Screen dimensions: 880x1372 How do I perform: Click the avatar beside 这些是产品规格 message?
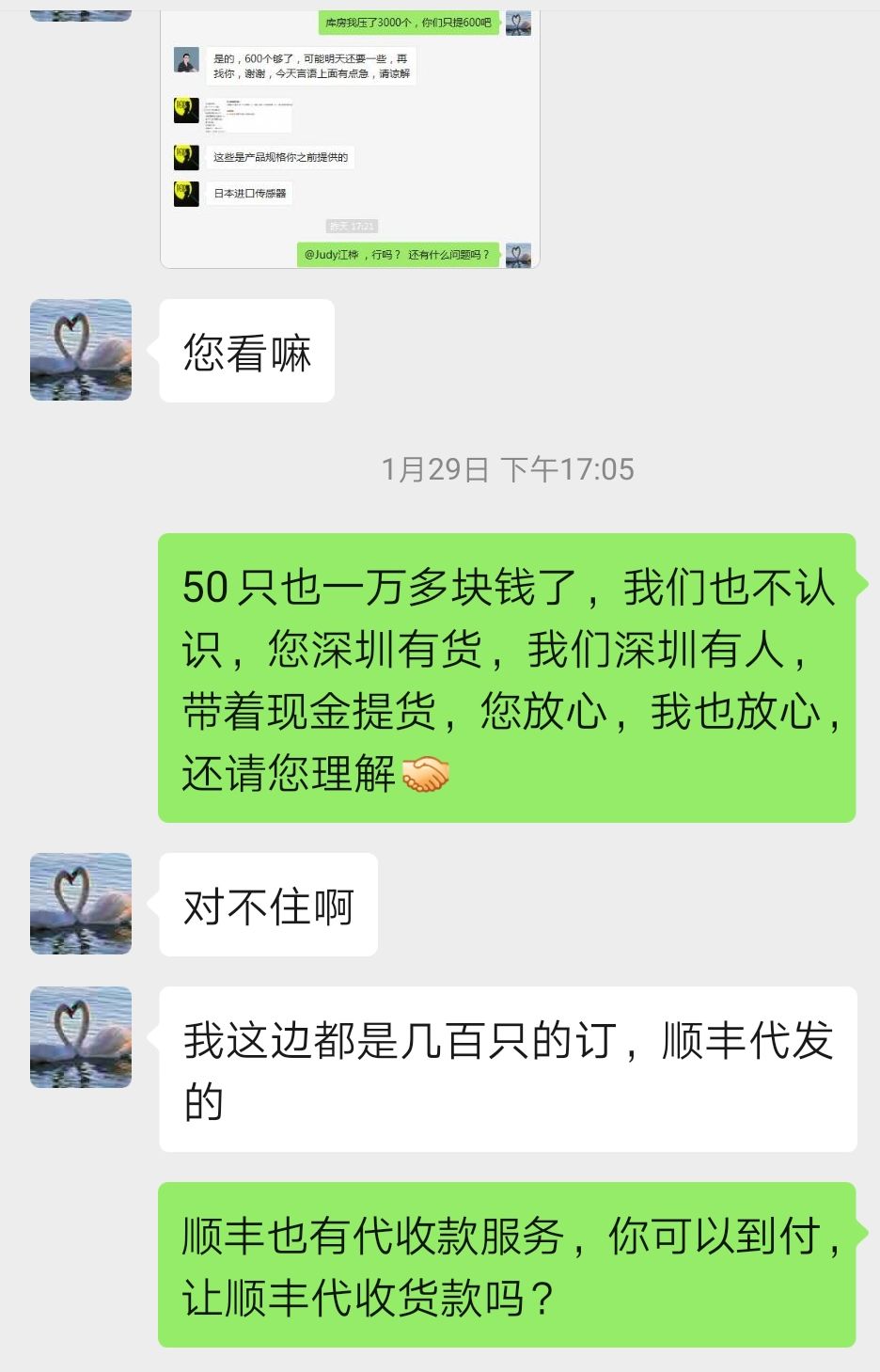click(x=186, y=159)
